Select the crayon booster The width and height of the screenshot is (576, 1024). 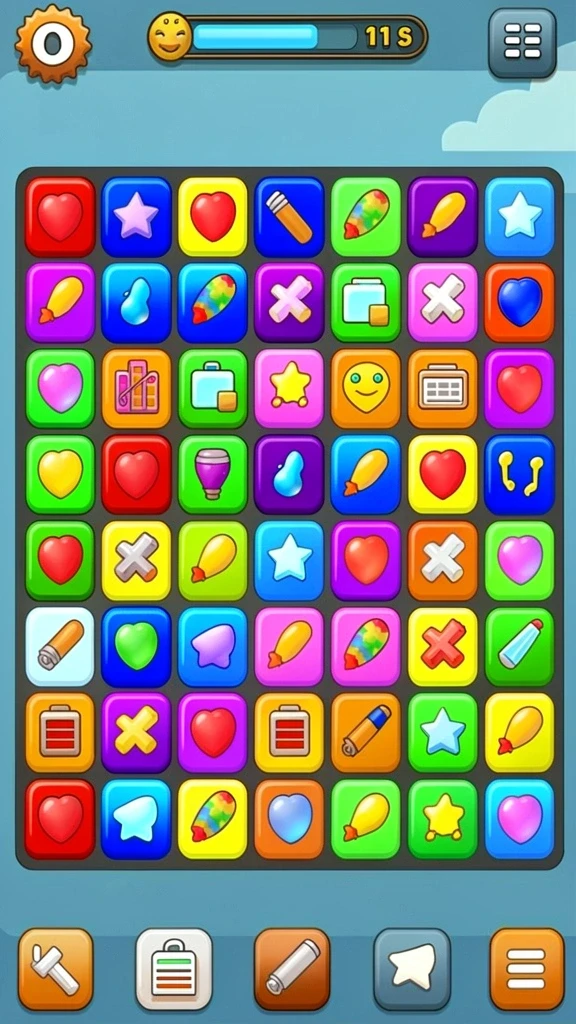[292, 968]
